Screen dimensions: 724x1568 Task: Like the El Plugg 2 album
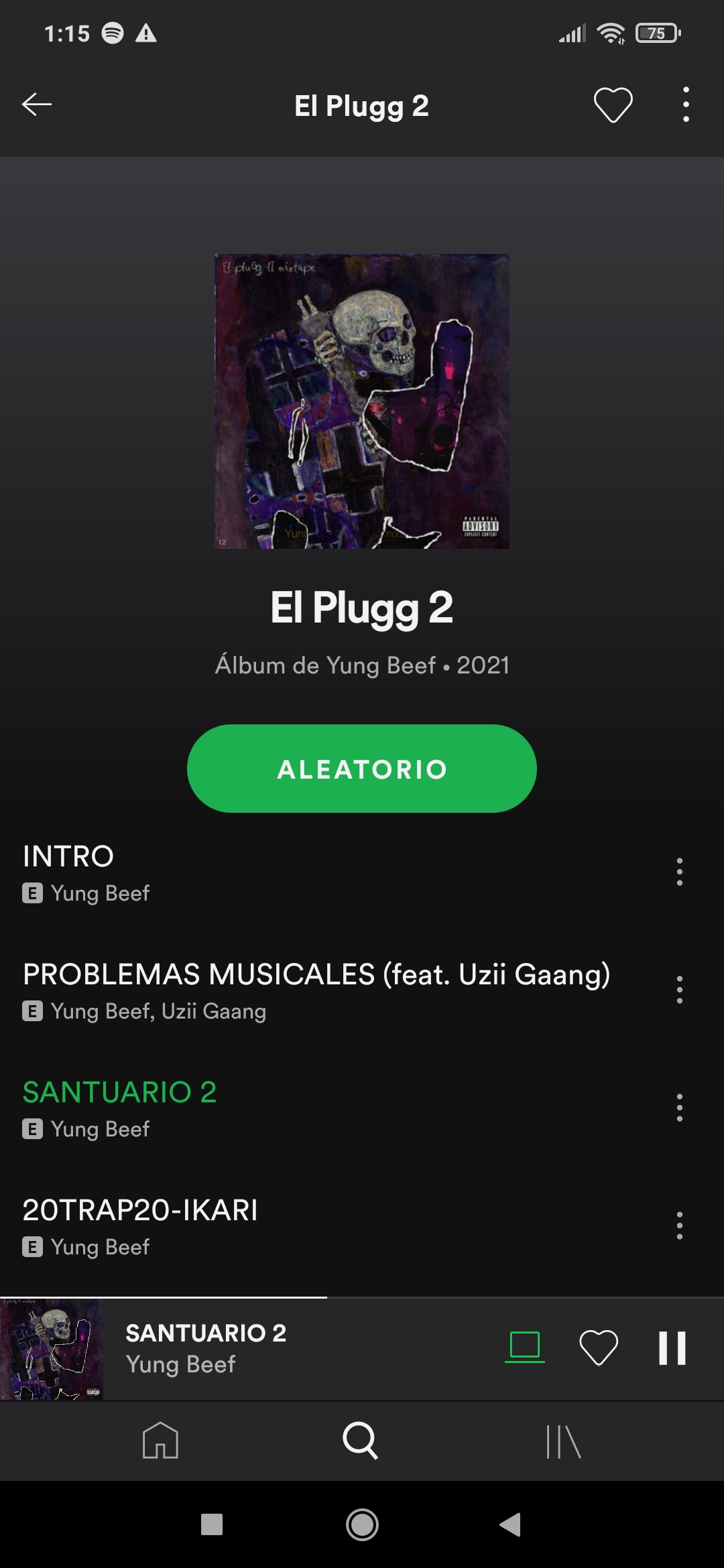613,105
